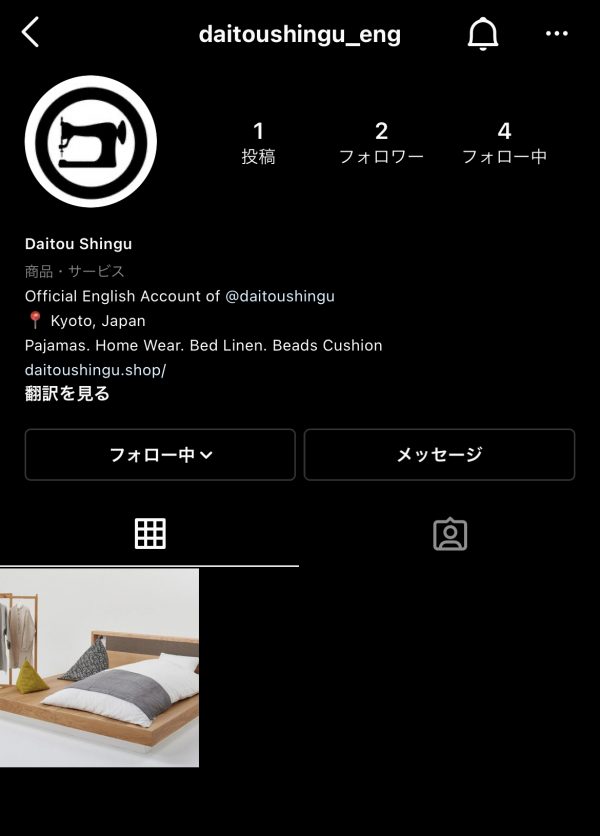
Task: Open the bed and bedding post
Action: coord(99,667)
